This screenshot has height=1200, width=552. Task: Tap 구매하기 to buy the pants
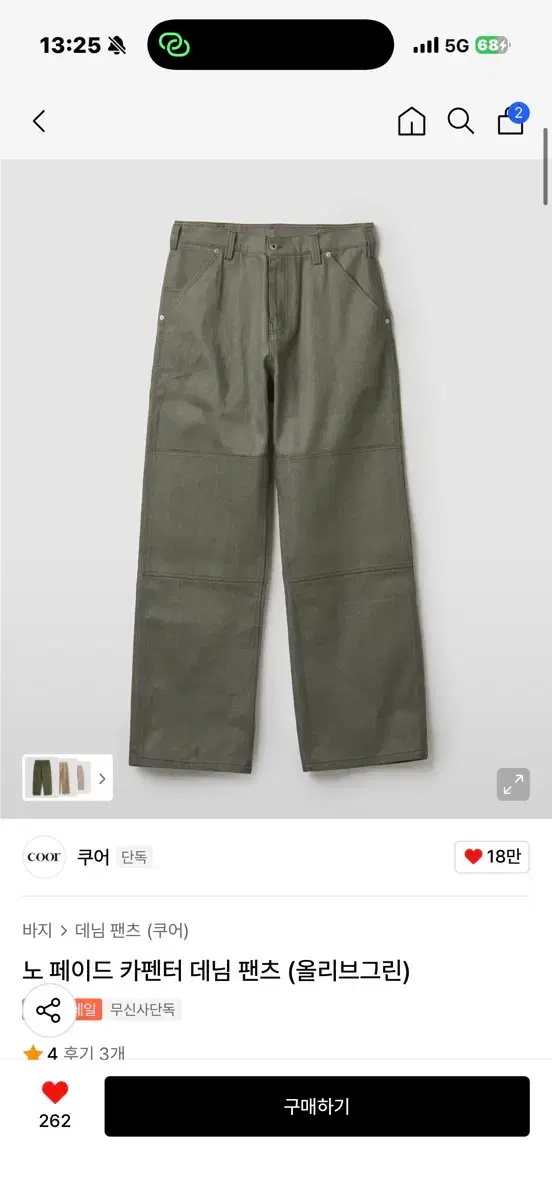tap(317, 1106)
